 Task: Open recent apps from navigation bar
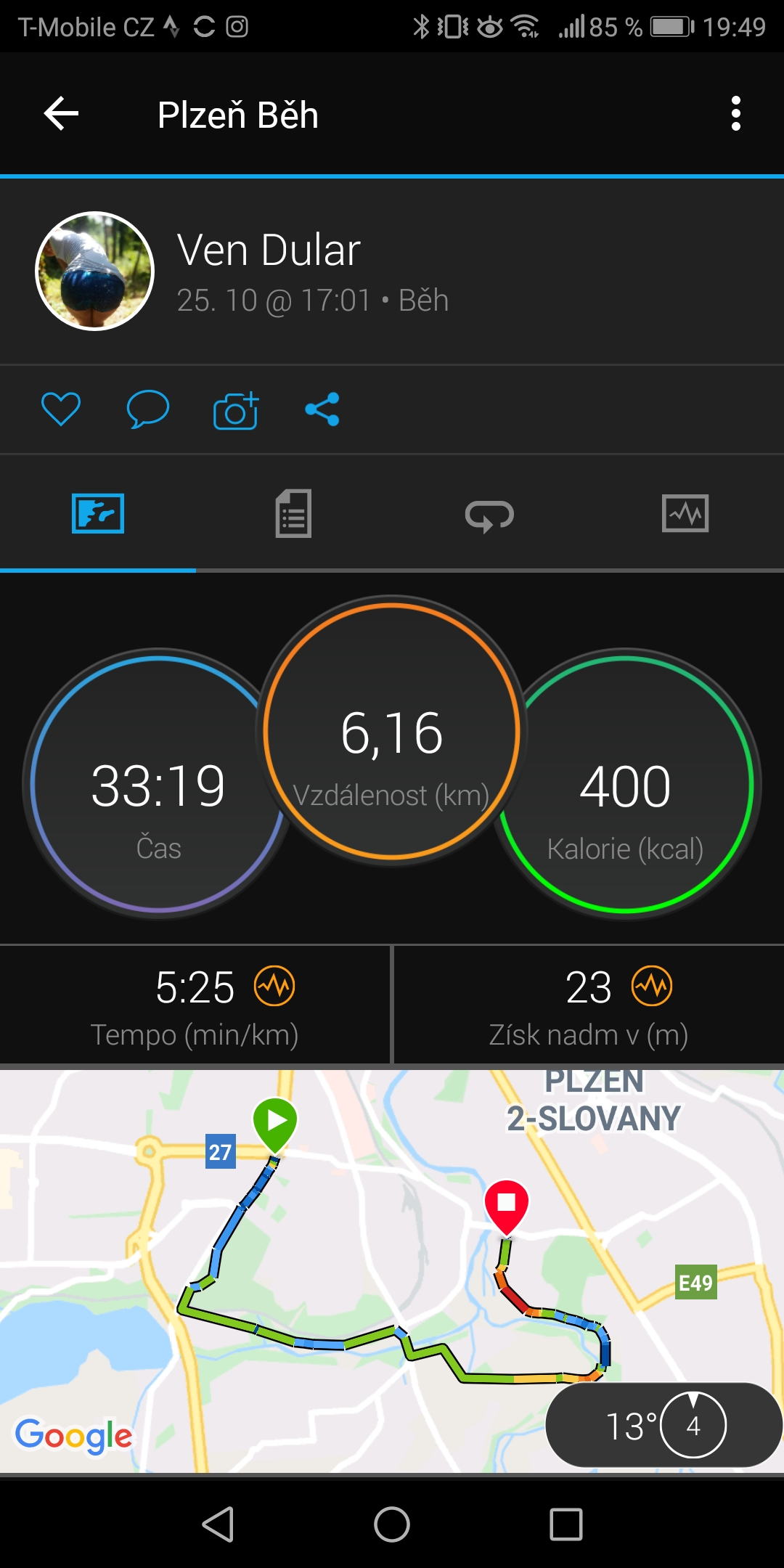[x=566, y=1524]
